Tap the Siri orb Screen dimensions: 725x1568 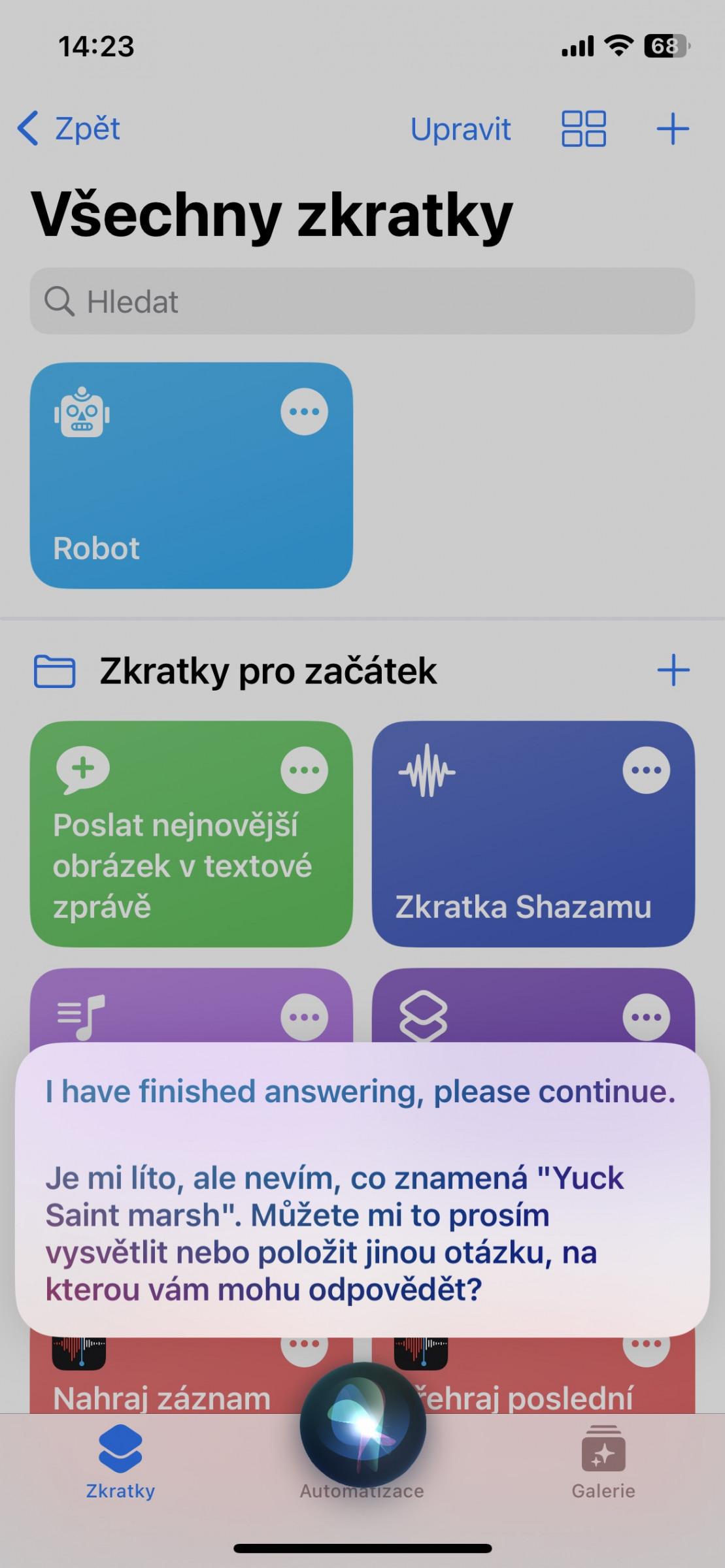363,1426
